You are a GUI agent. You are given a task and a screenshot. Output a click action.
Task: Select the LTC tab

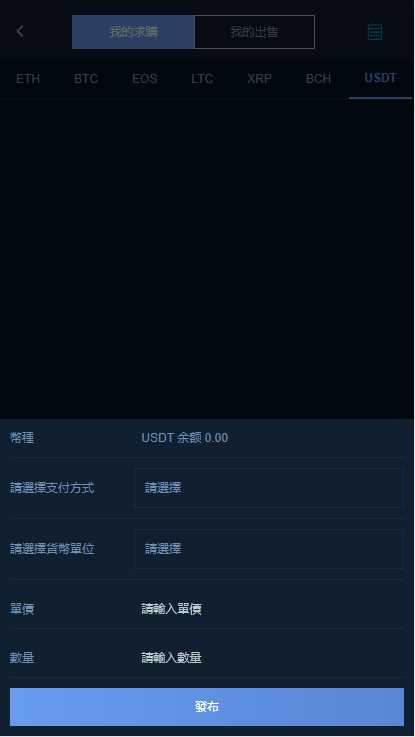(x=202, y=78)
